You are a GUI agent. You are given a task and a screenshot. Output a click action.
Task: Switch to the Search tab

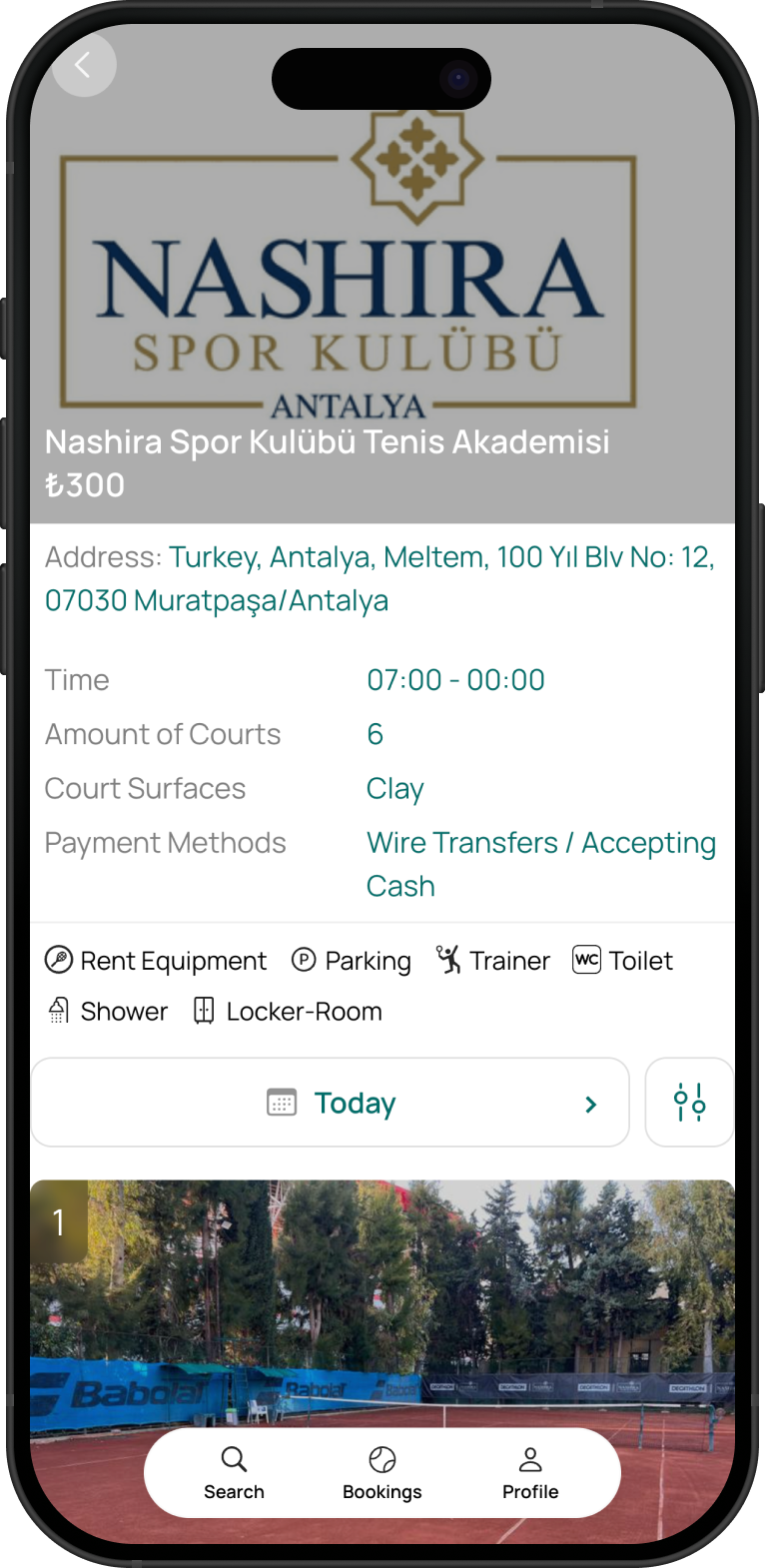click(x=234, y=1473)
